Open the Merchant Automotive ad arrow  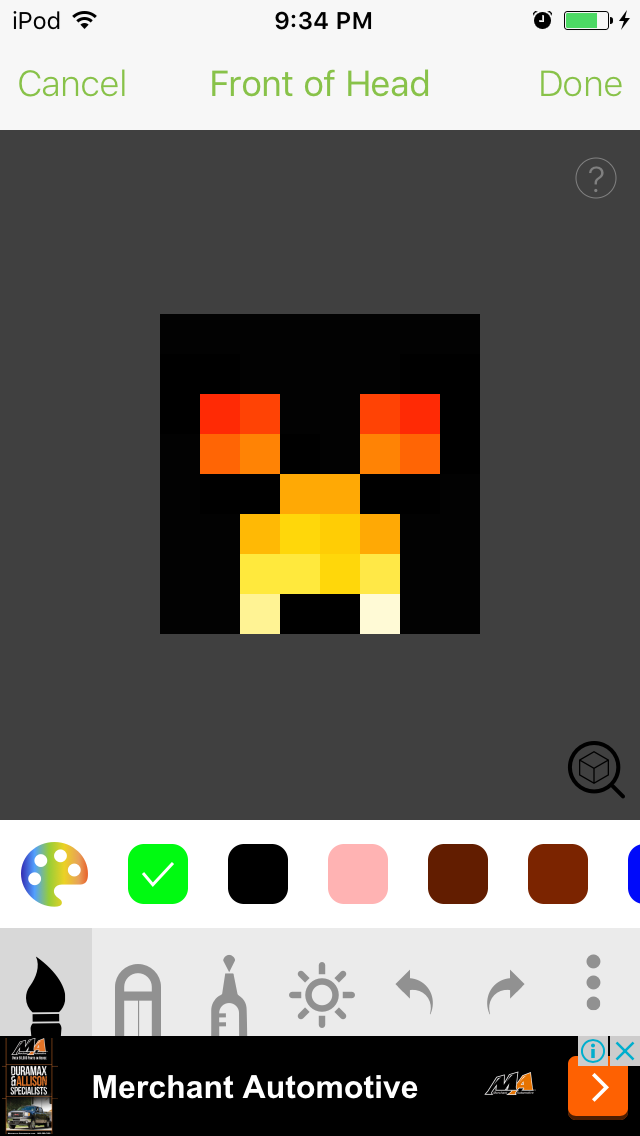[x=598, y=1087]
